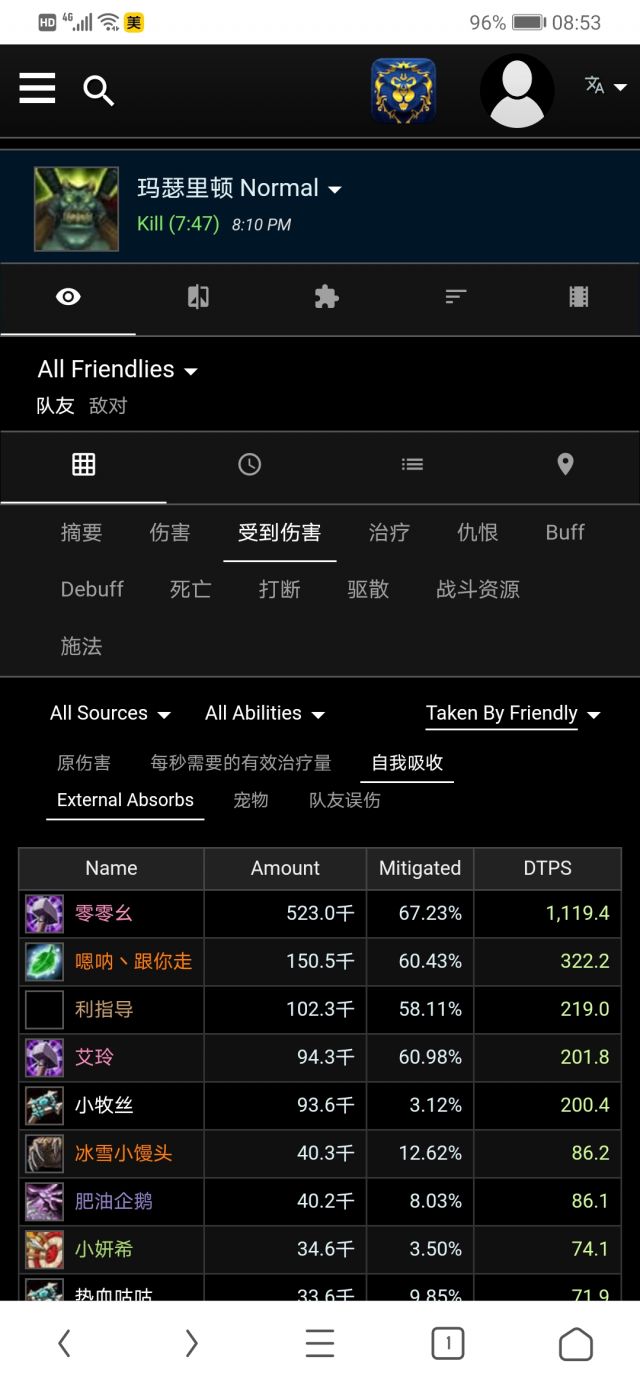Open the language translation dropdown
The width and height of the screenshot is (640, 1386).
[x=605, y=86]
